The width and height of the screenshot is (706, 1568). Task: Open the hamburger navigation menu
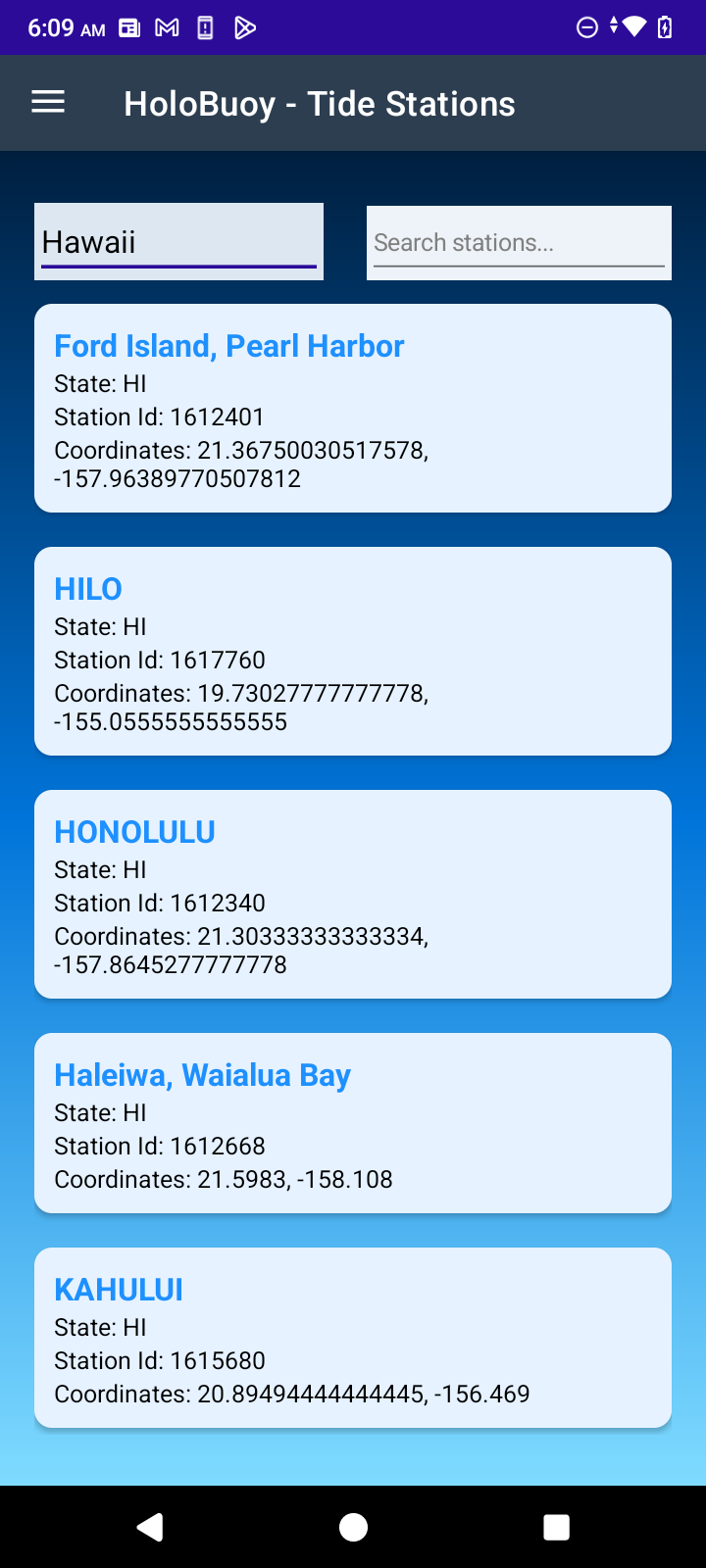coord(48,102)
